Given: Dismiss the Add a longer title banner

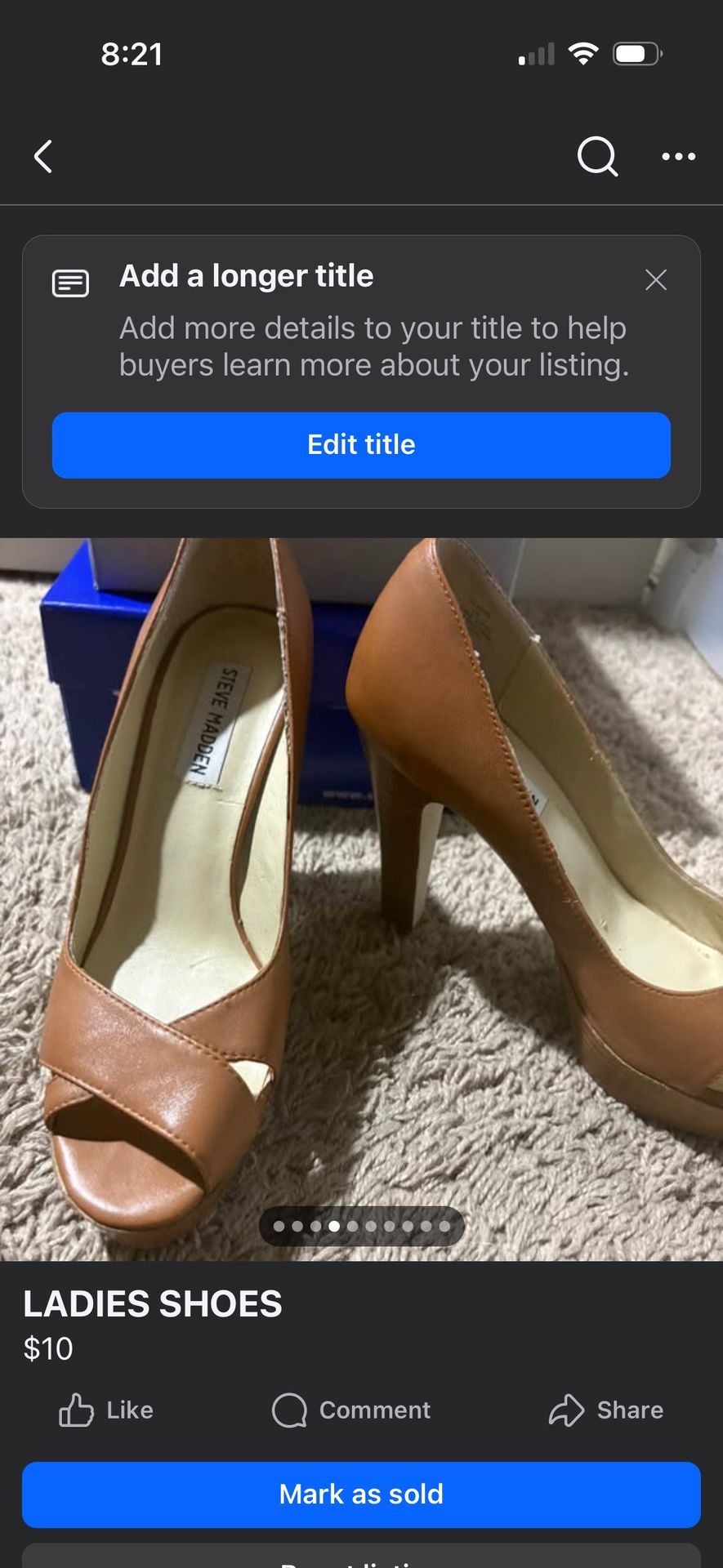Looking at the screenshot, I should coord(655,280).
